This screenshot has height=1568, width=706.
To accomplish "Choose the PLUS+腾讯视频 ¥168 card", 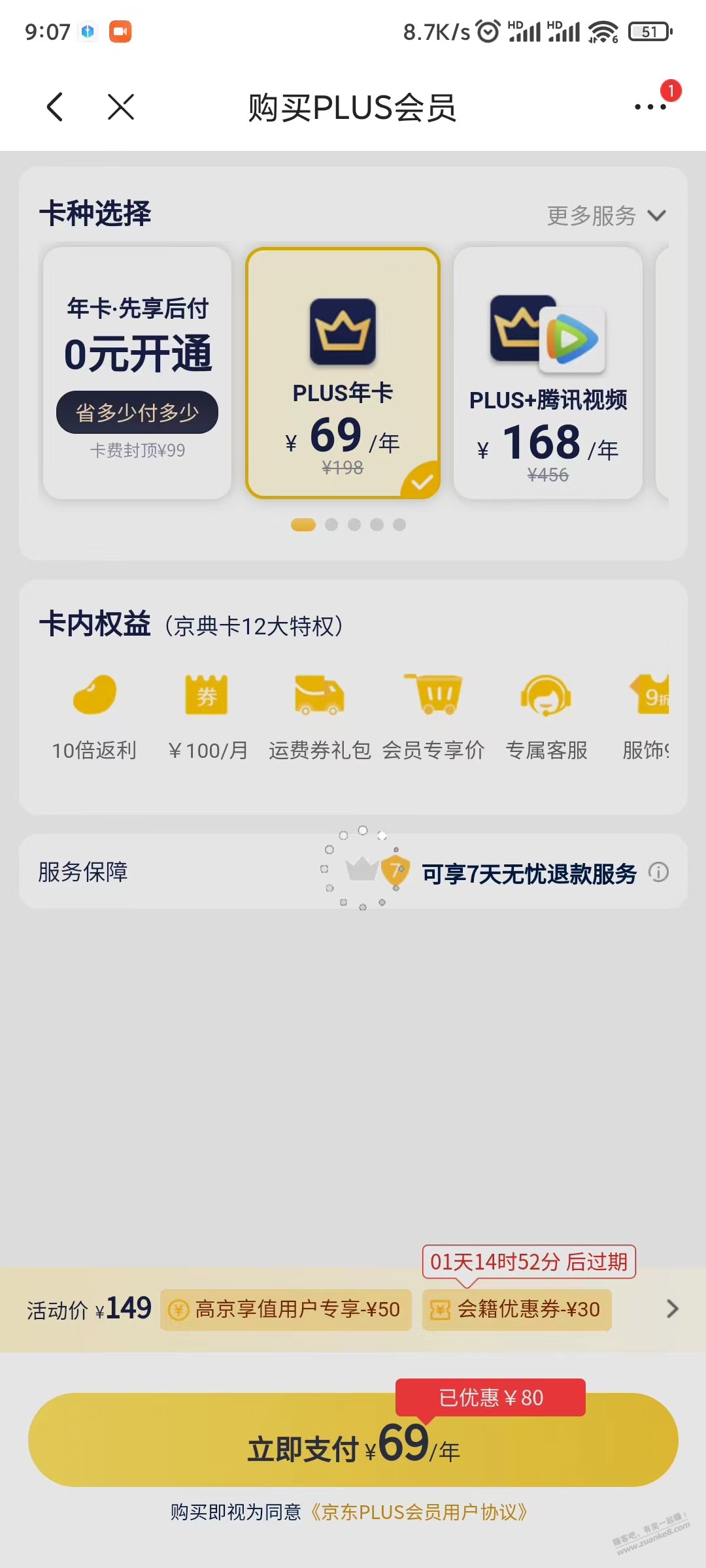I will [548, 373].
